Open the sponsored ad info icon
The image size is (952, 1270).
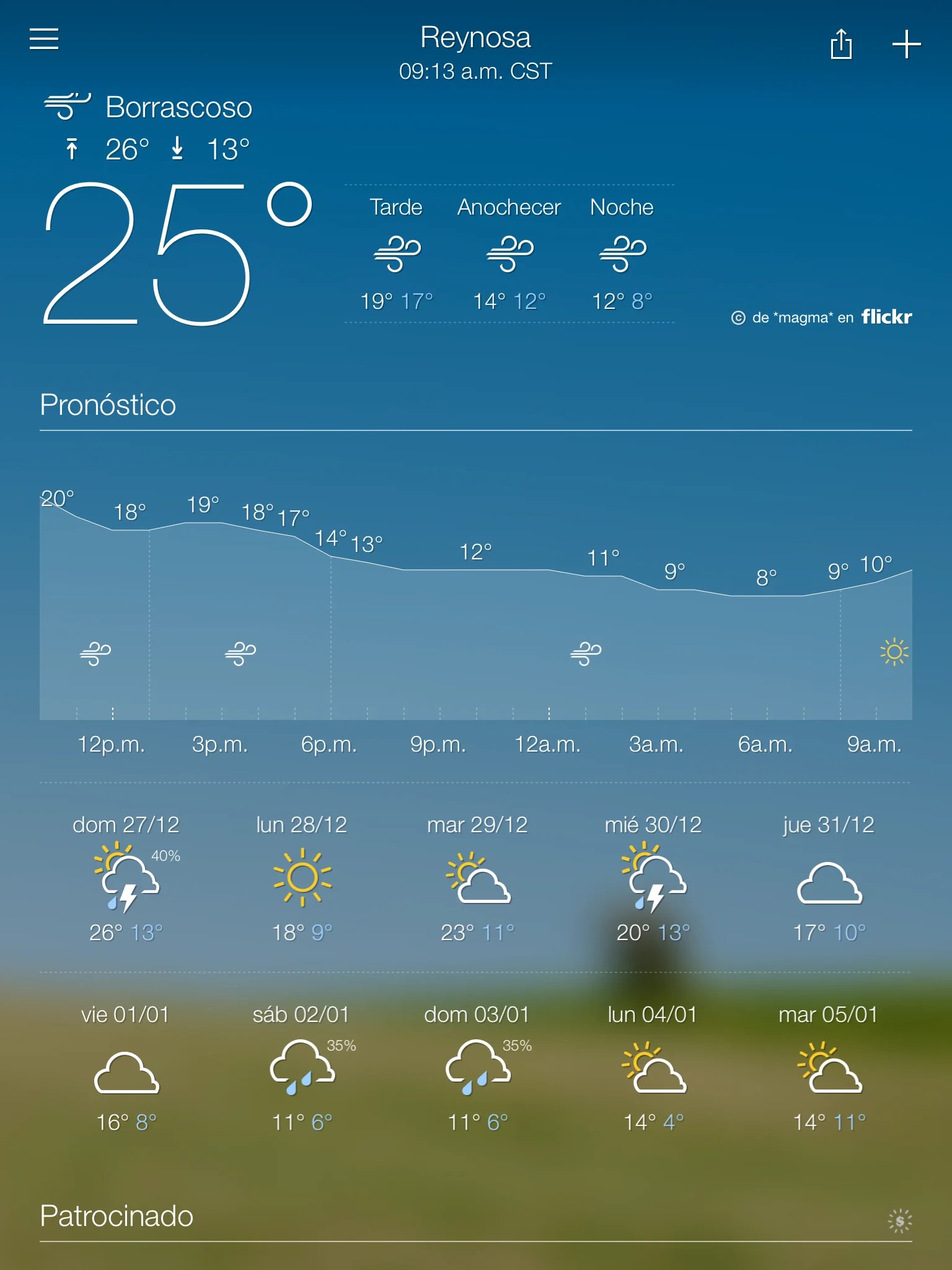click(x=899, y=1220)
